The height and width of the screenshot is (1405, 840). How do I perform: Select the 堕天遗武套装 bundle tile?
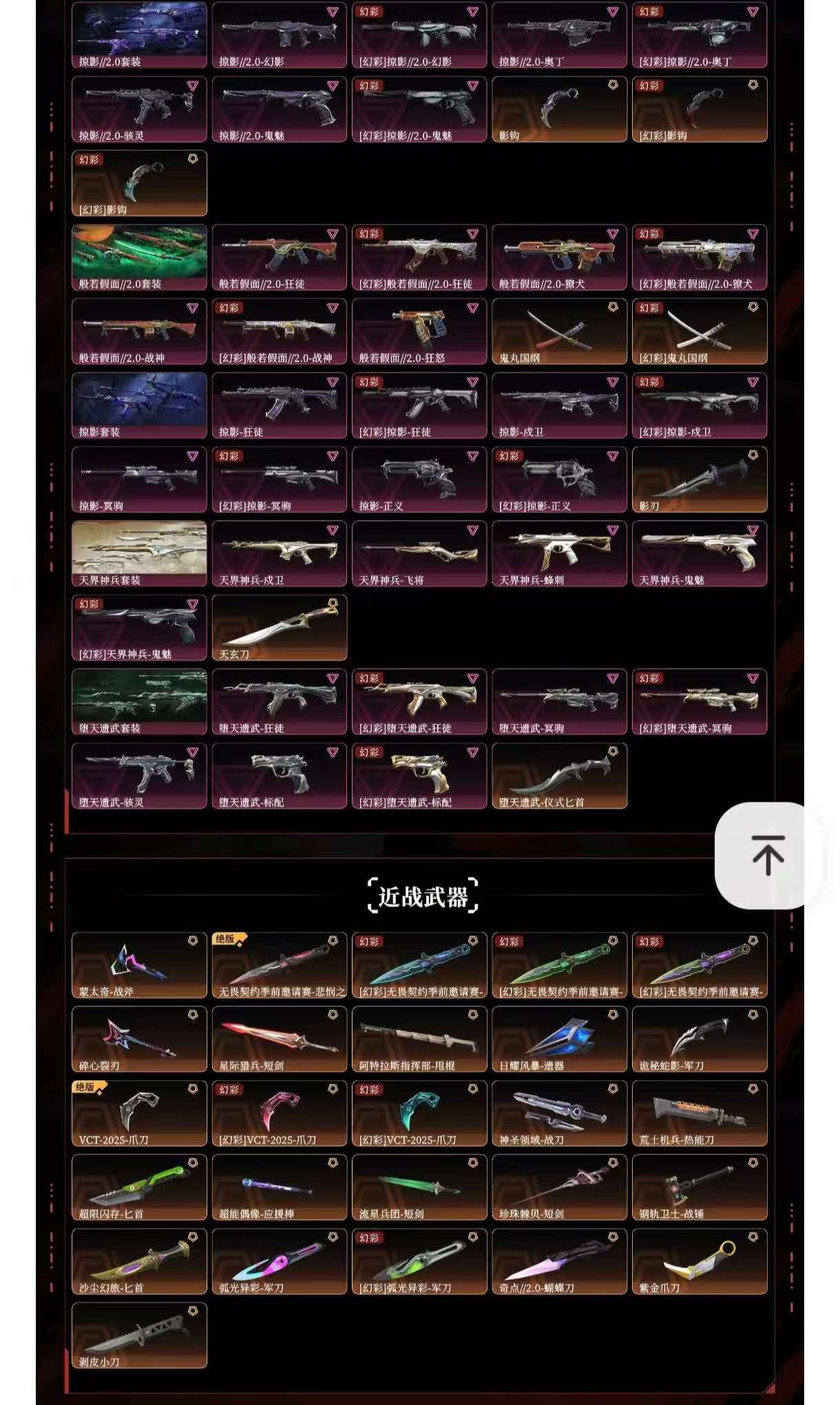click(139, 702)
